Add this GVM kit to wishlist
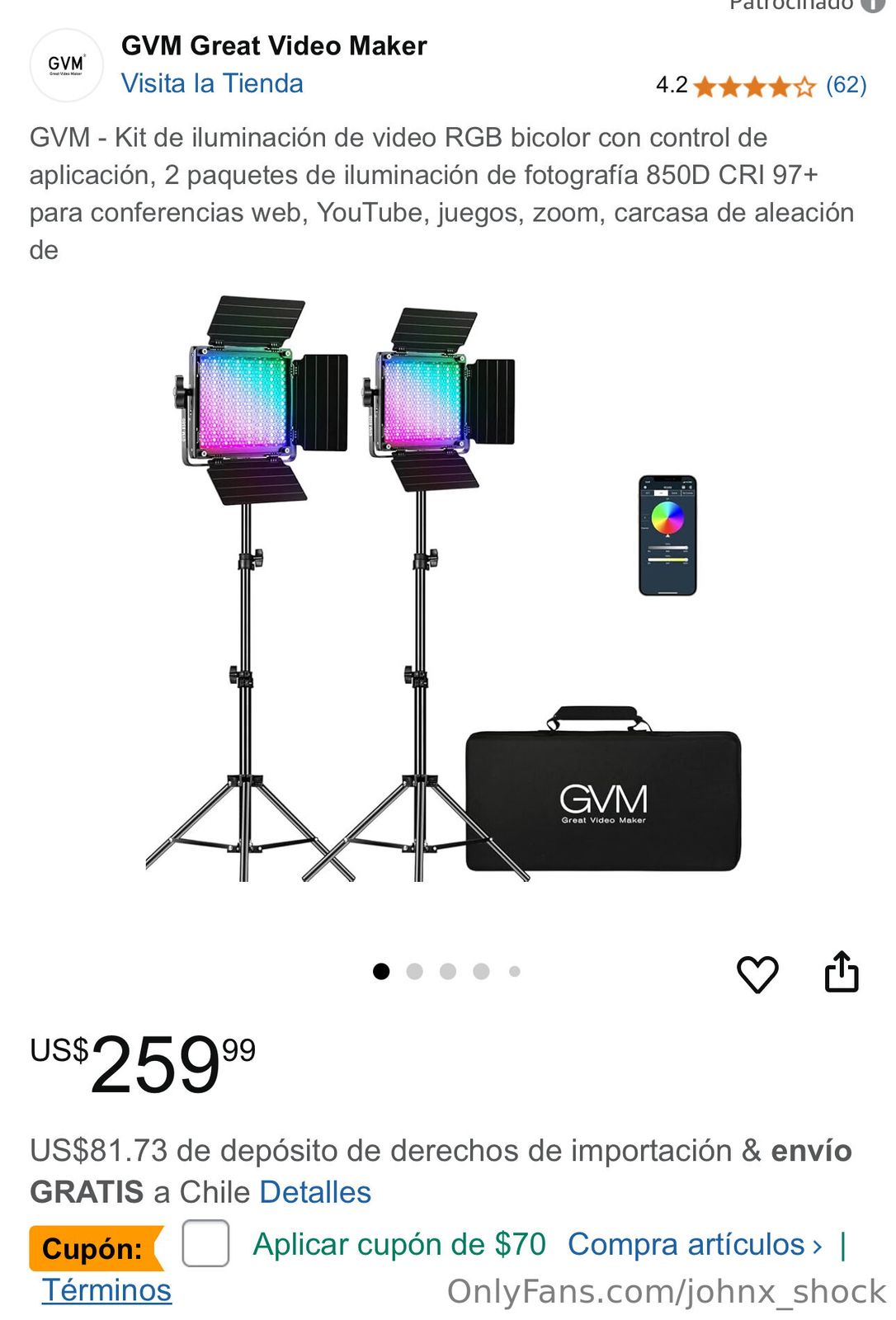Viewport: 896px width, 1320px height. point(757,973)
